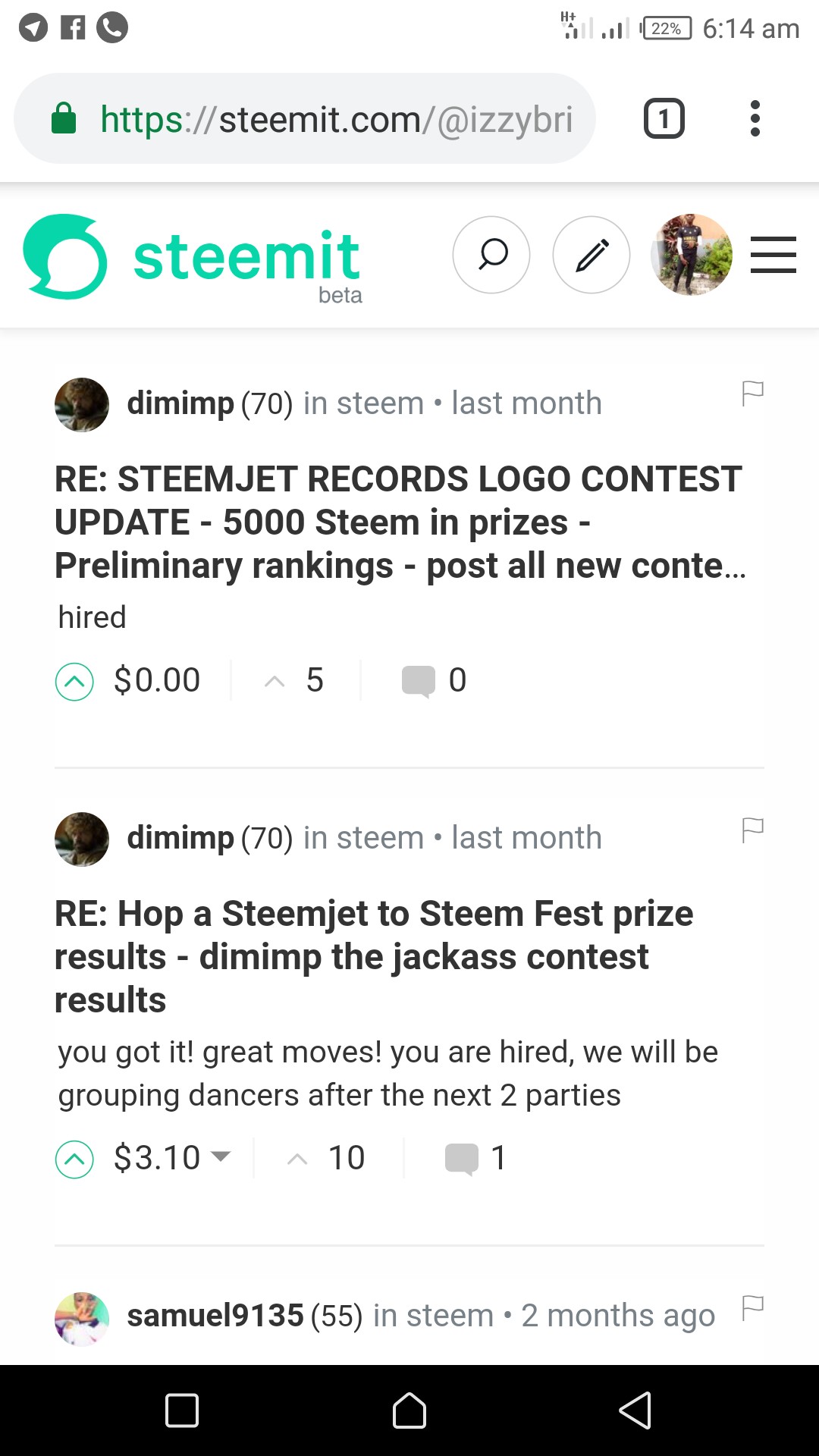Select the pencil compose post icon
The height and width of the screenshot is (1456, 819).
pos(591,256)
